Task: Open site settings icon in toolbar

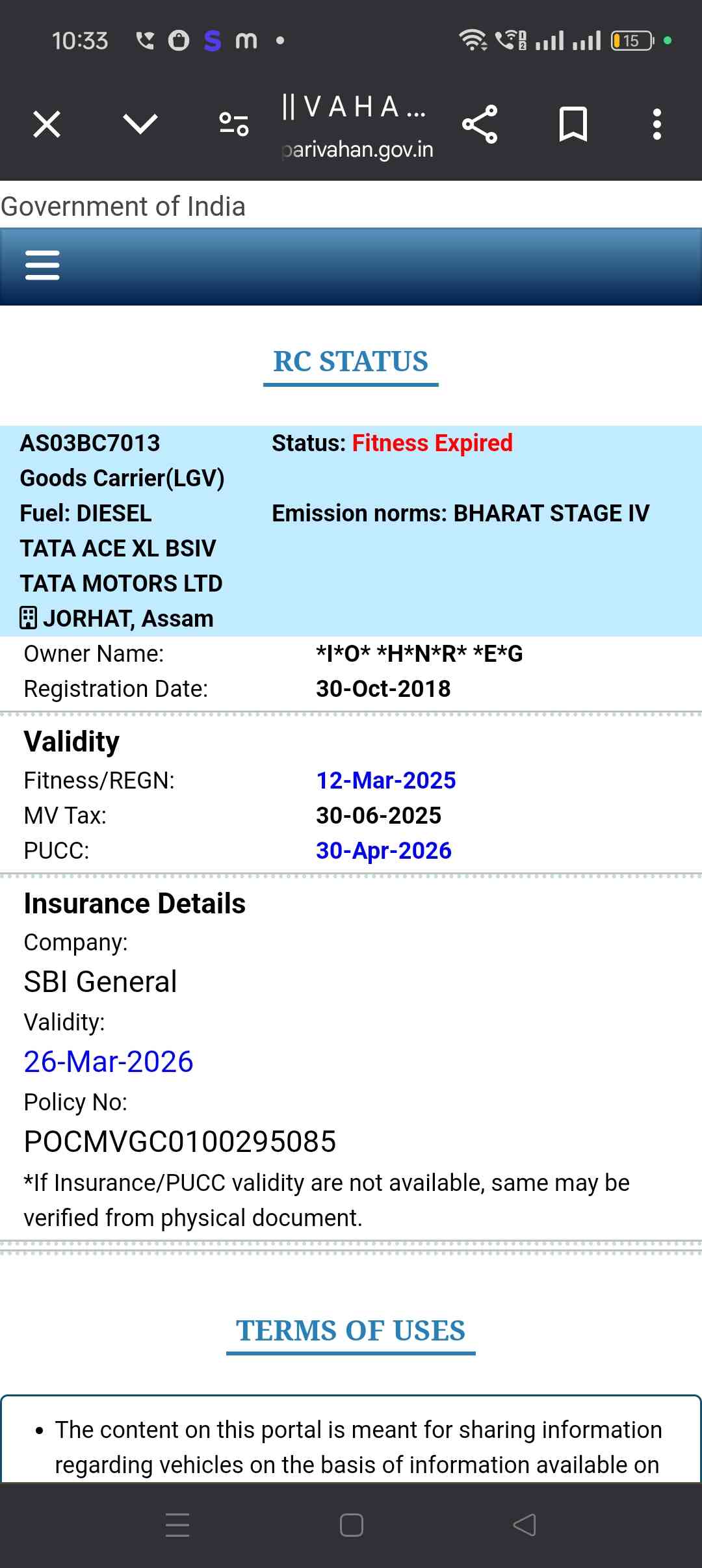Action: click(x=234, y=124)
